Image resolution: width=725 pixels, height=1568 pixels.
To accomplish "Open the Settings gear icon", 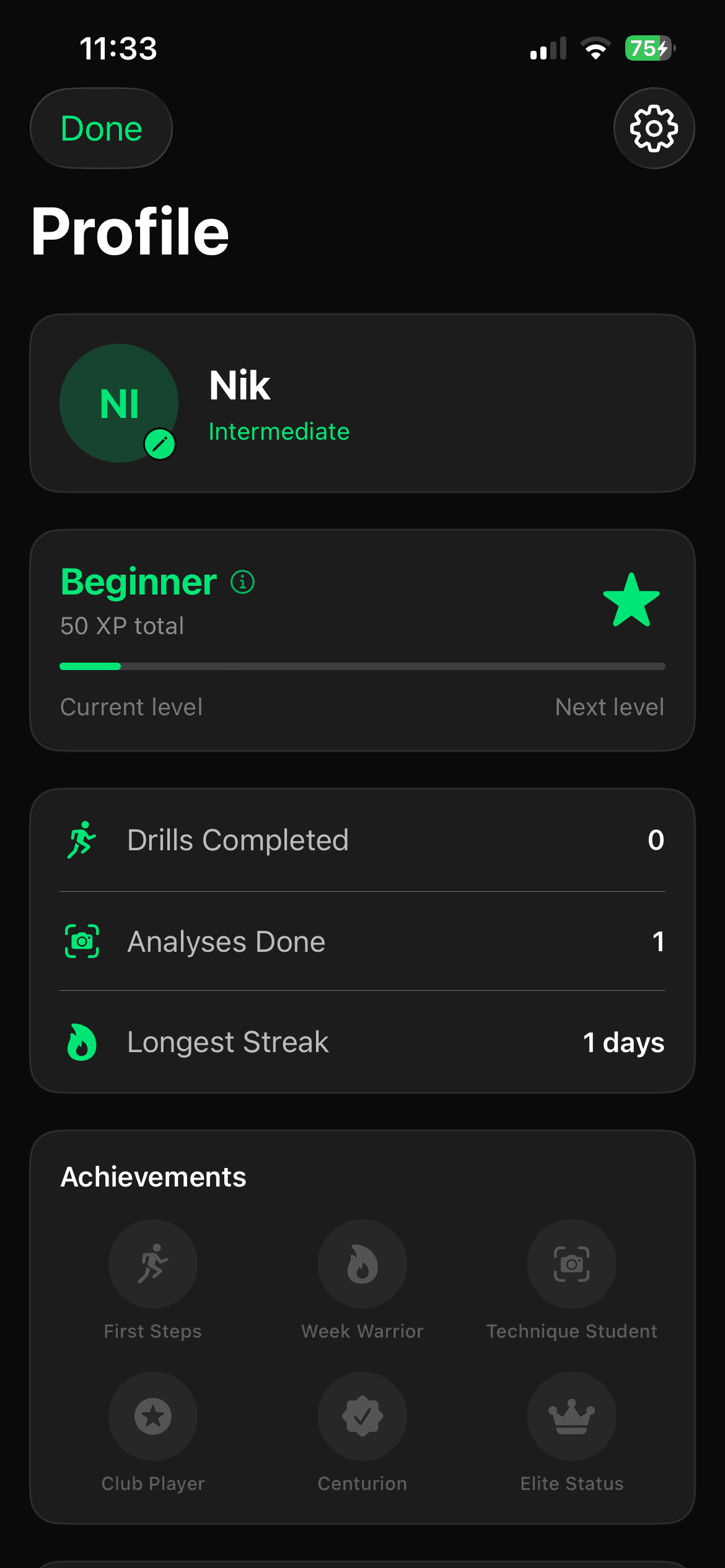I will click(654, 128).
